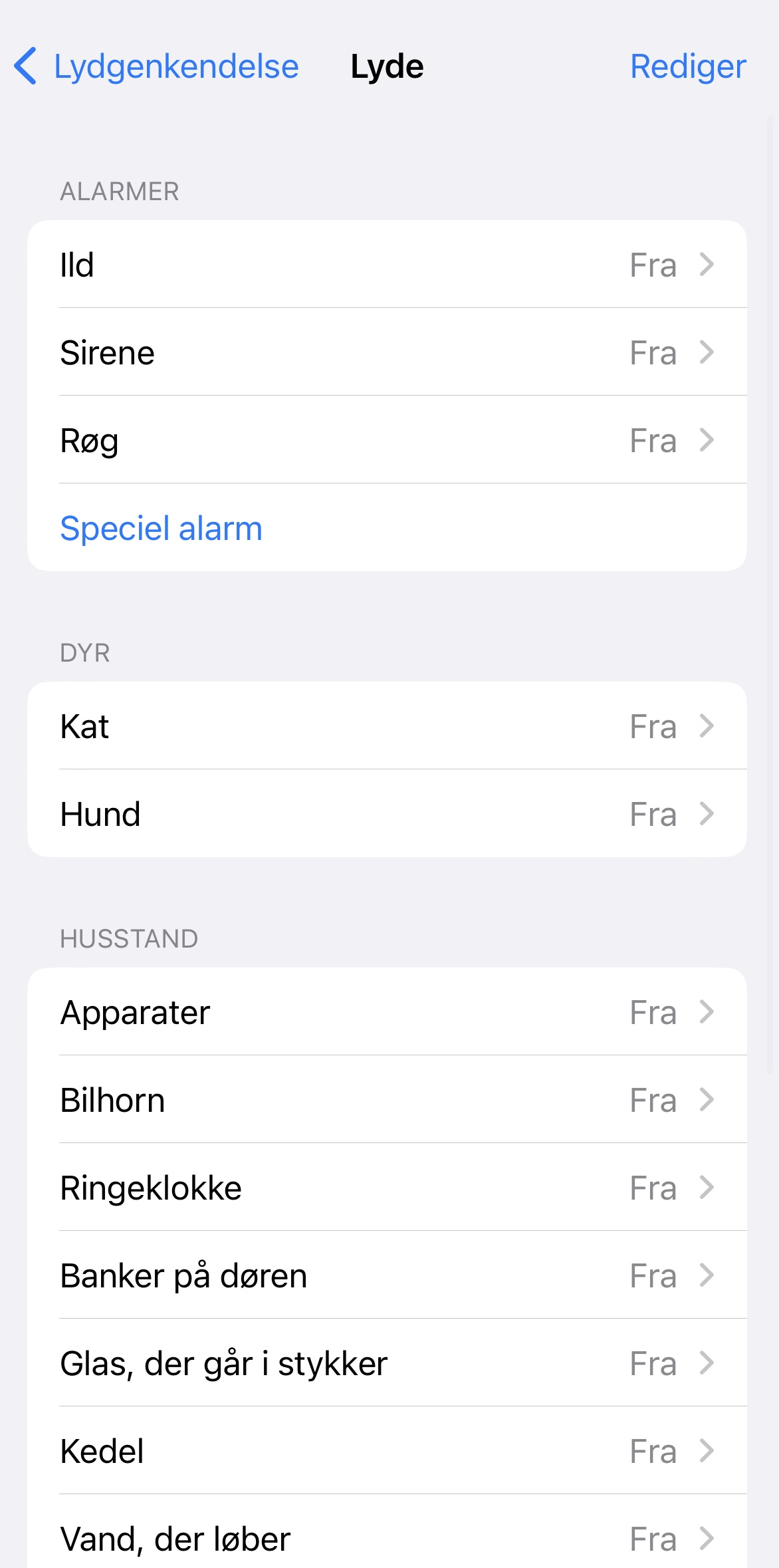
Task: Open the Sirene sound setting
Action: 387,352
